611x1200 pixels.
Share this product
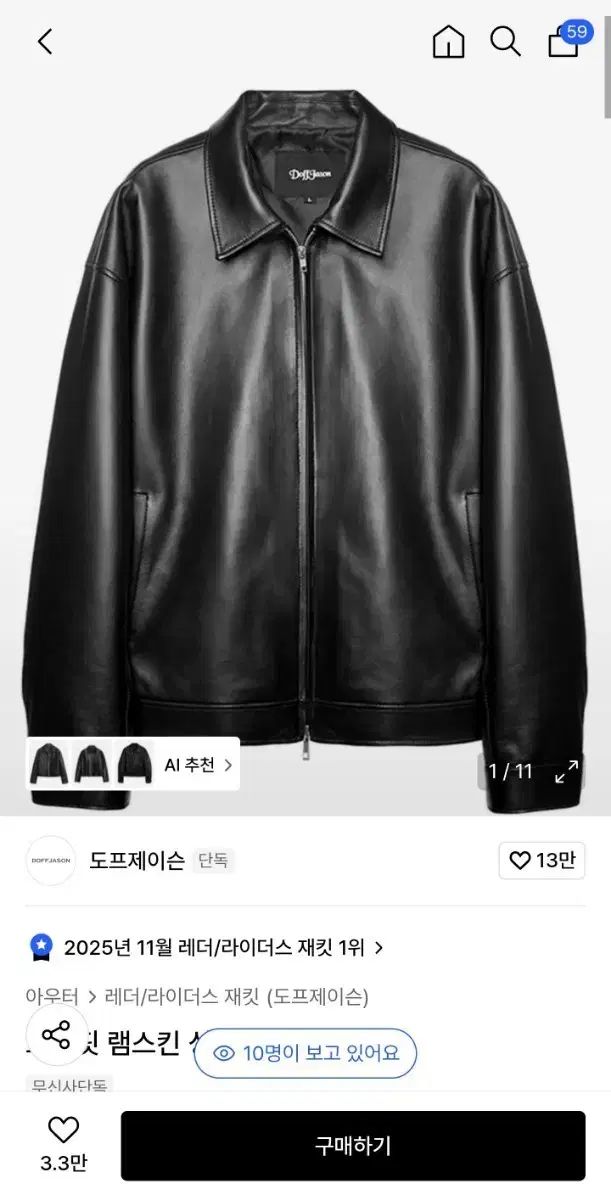(57, 1035)
